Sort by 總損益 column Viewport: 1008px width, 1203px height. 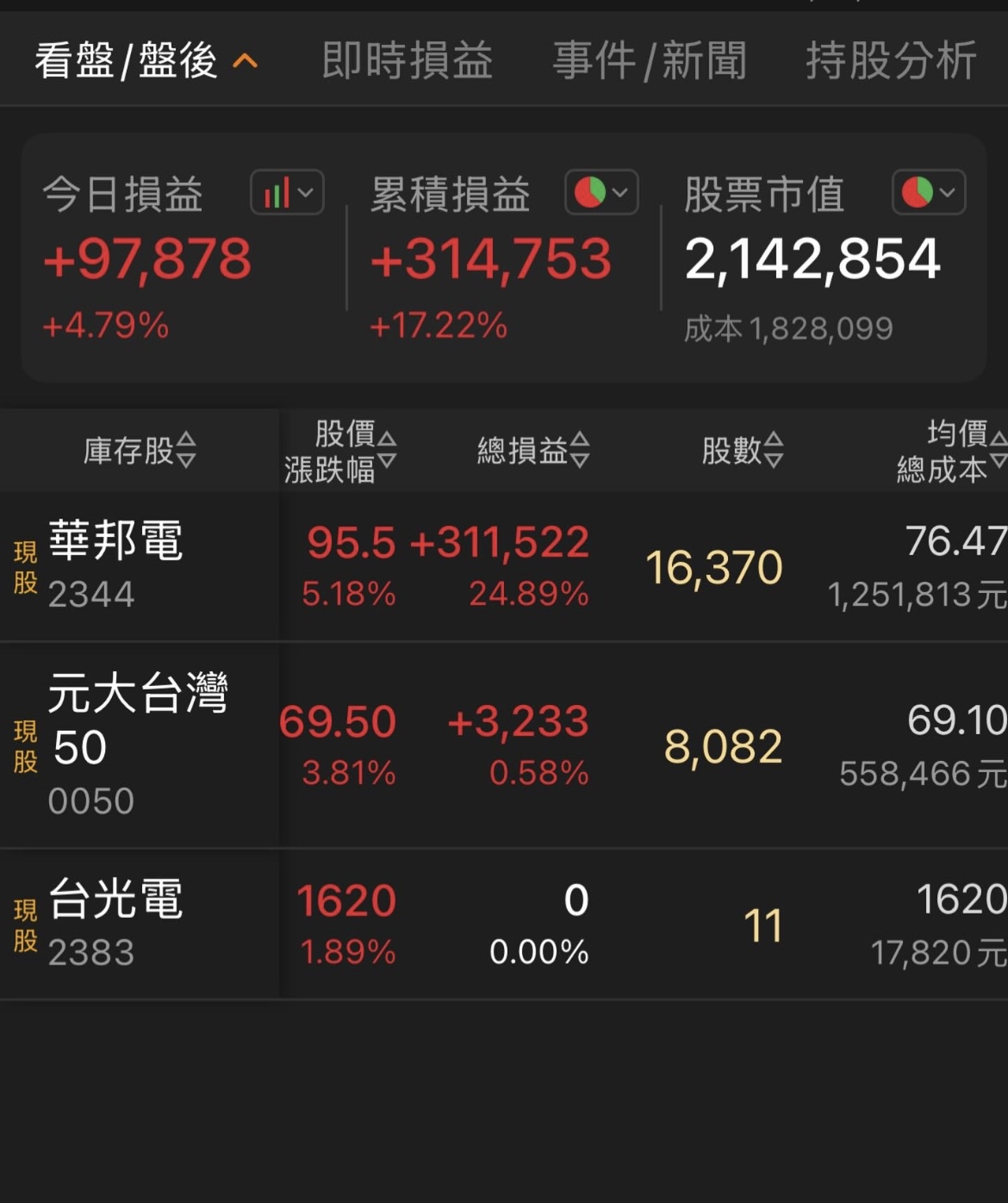pyautogui.click(x=533, y=451)
